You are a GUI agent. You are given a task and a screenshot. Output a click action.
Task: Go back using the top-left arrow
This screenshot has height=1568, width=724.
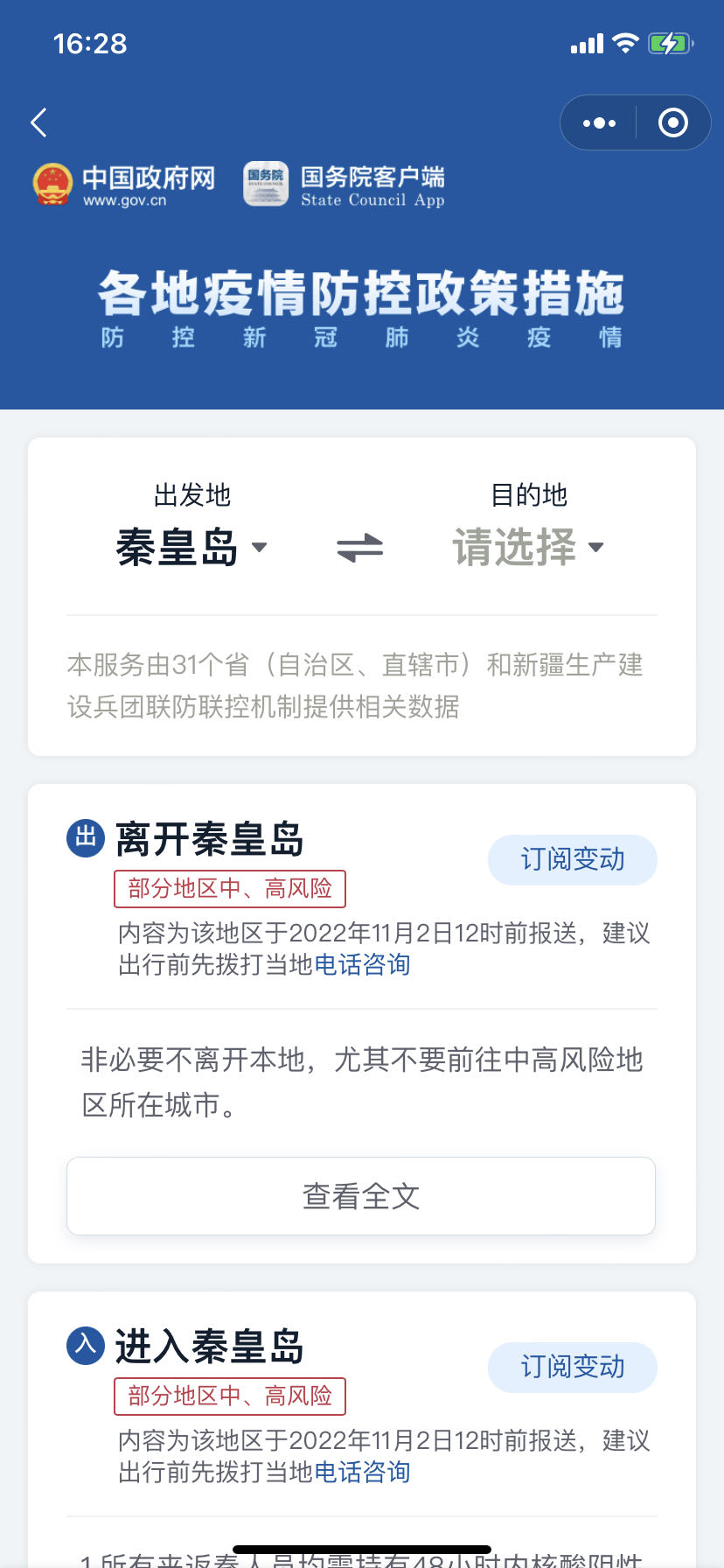(38, 122)
